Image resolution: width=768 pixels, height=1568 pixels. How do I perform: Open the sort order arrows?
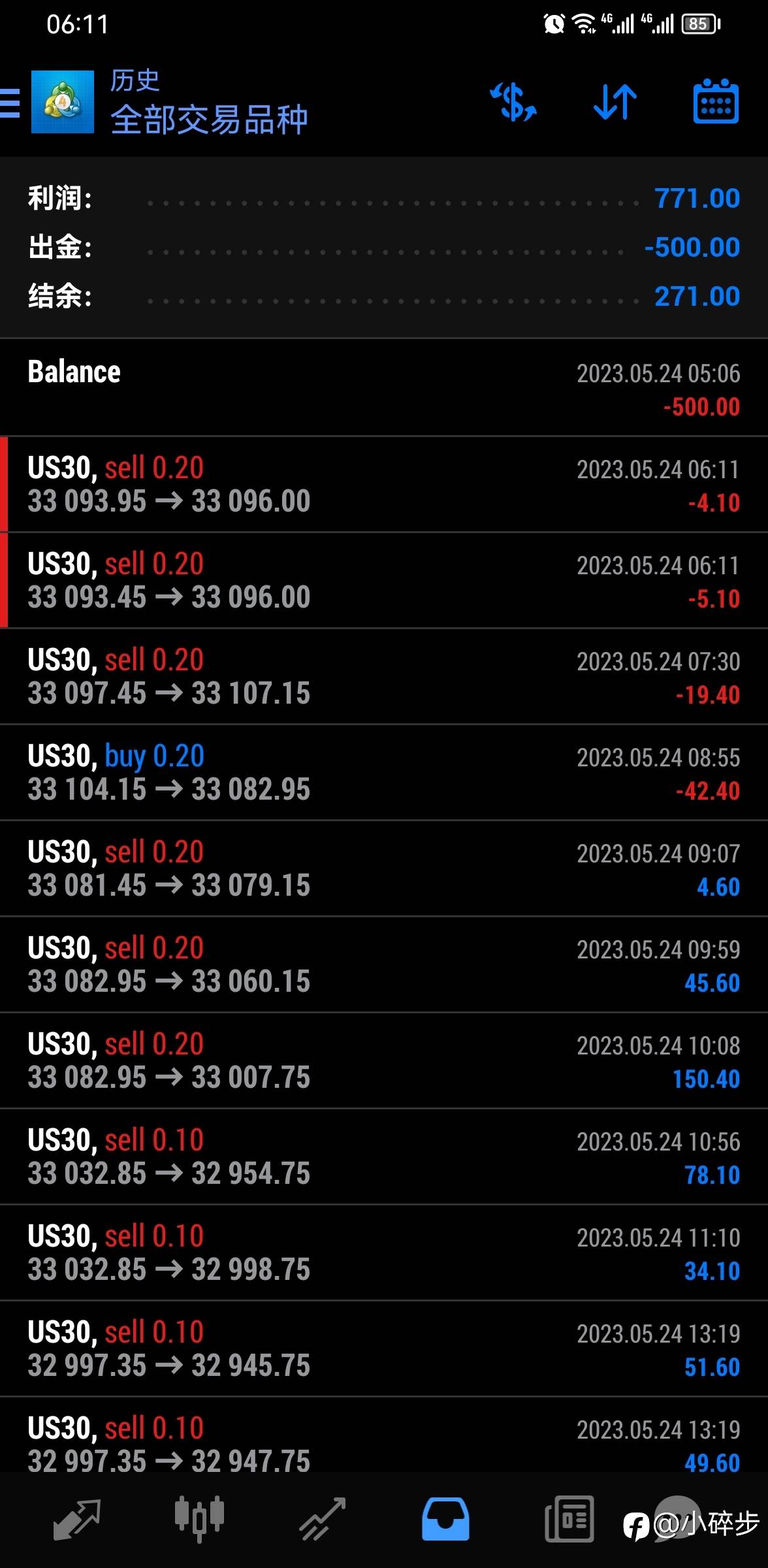pos(615,103)
